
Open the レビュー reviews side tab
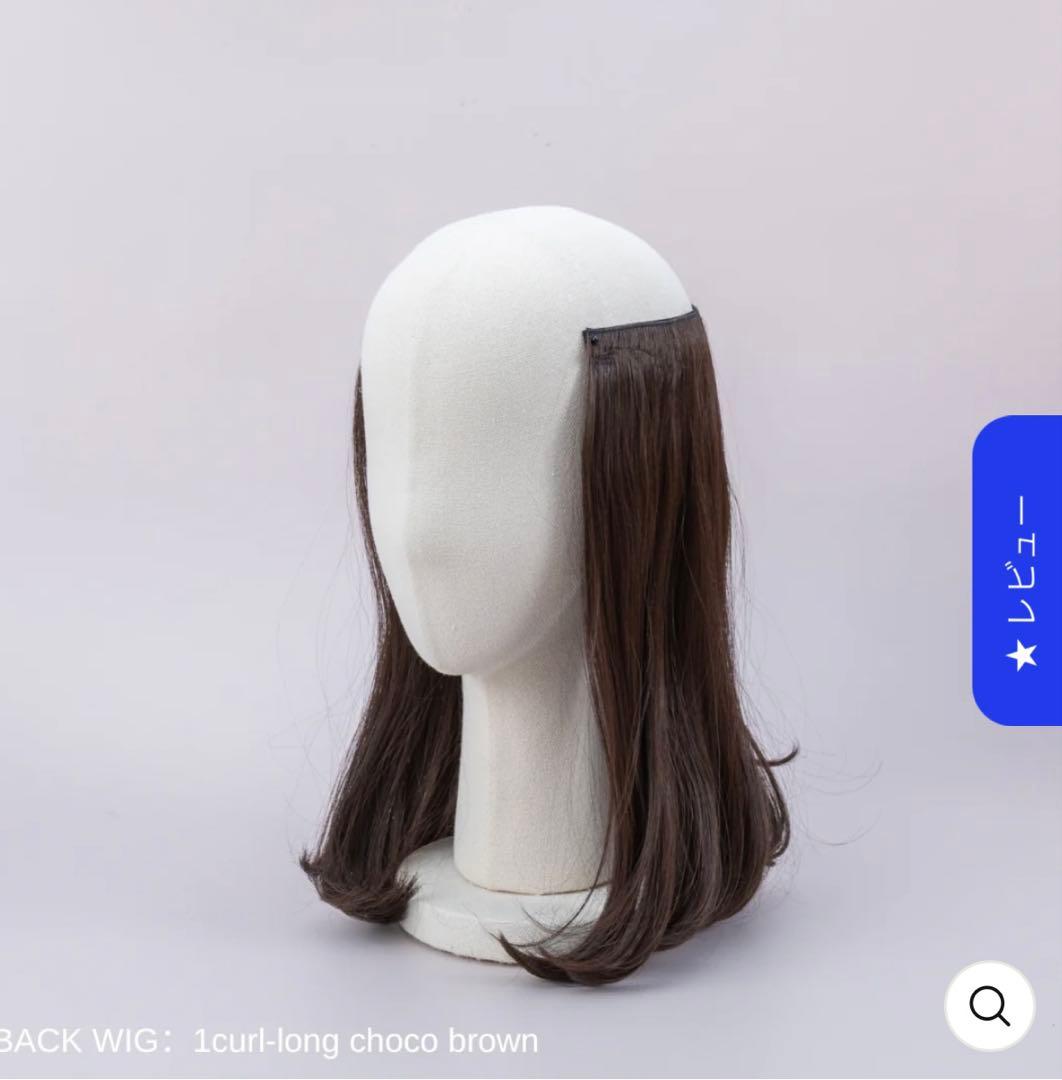coord(1018,570)
